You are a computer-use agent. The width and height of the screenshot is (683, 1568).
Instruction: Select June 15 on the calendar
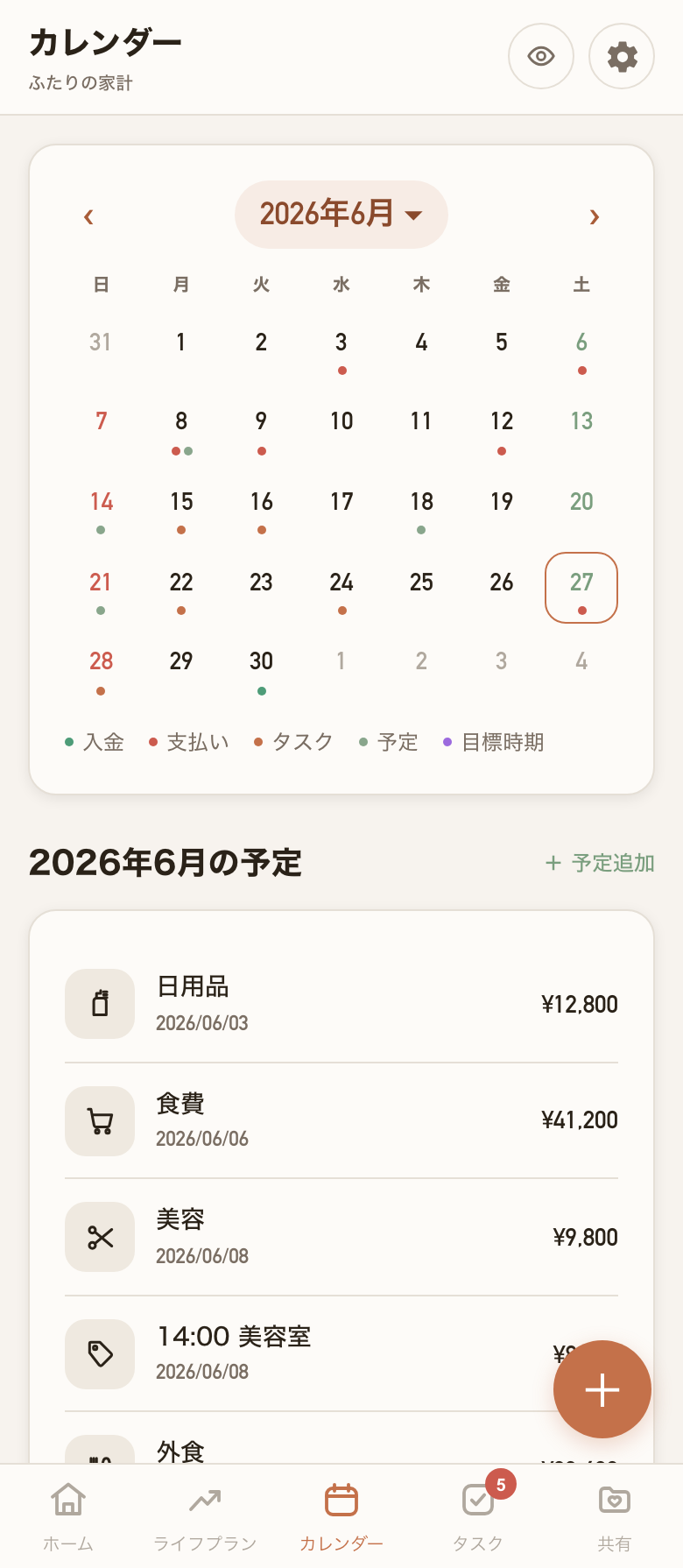click(x=181, y=509)
